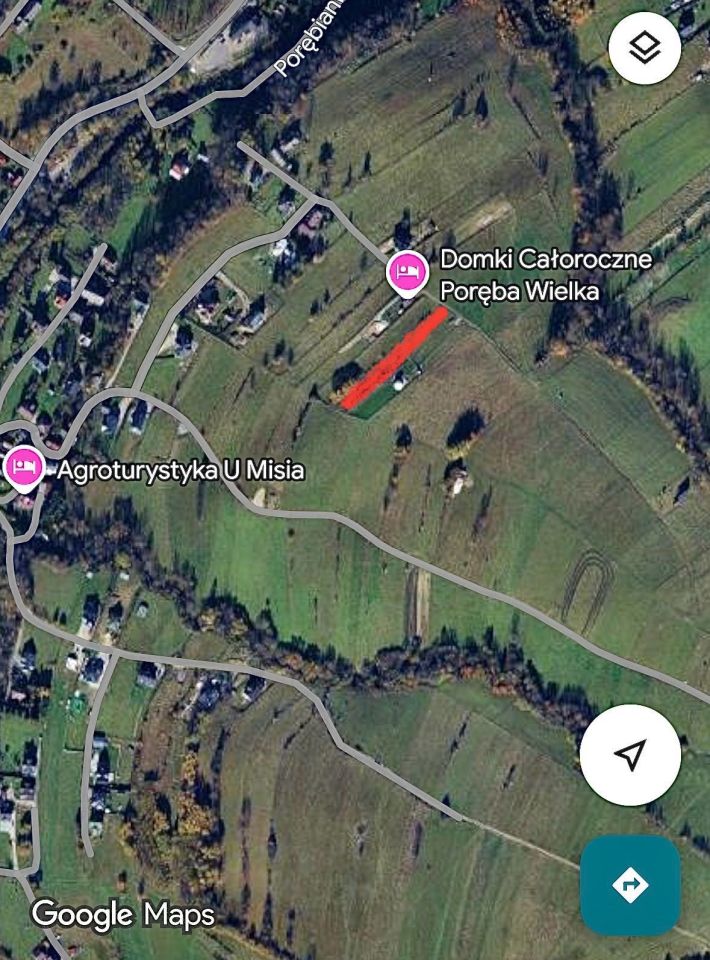The image size is (710, 960).
Task: Select the Agroturystyka U Misia lodging pin
Action: point(23,468)
